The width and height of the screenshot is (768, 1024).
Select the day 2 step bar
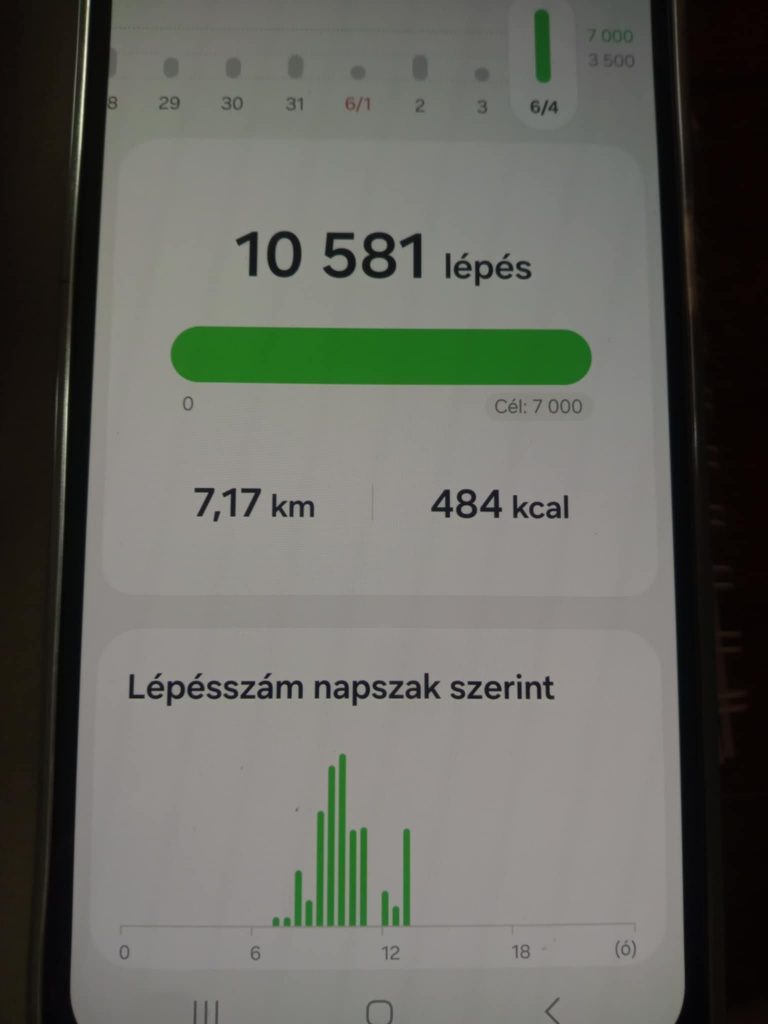click(x=420, y=68)
